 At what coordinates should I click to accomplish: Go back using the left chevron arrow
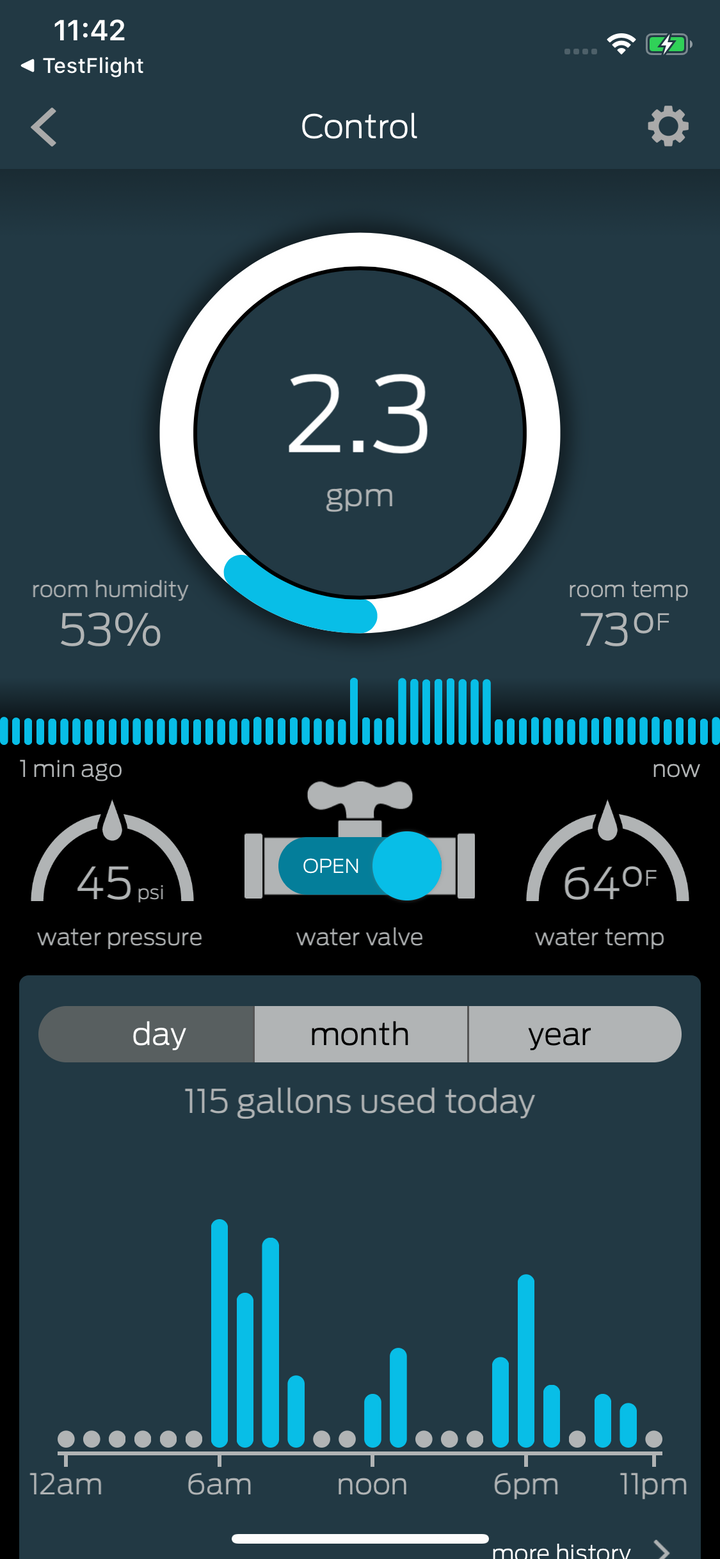[42, 127]
